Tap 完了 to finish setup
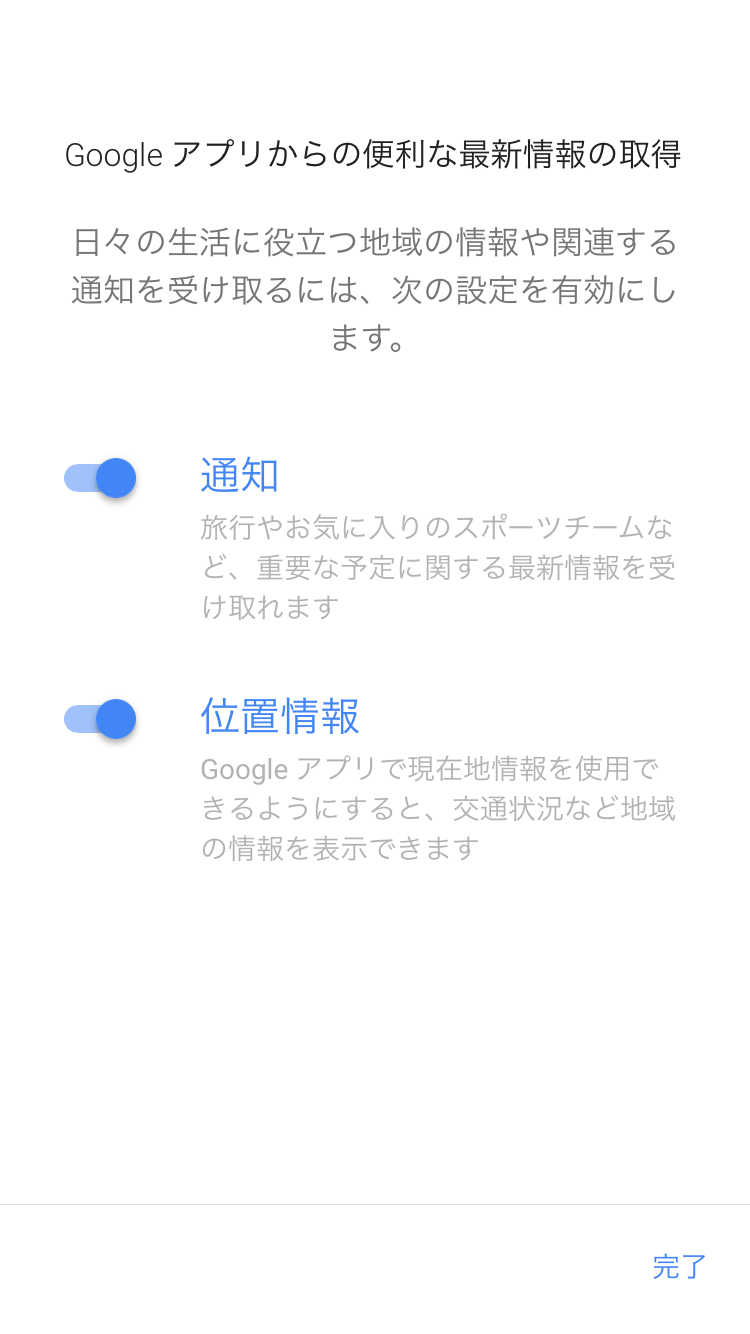 pos(679,1266)
